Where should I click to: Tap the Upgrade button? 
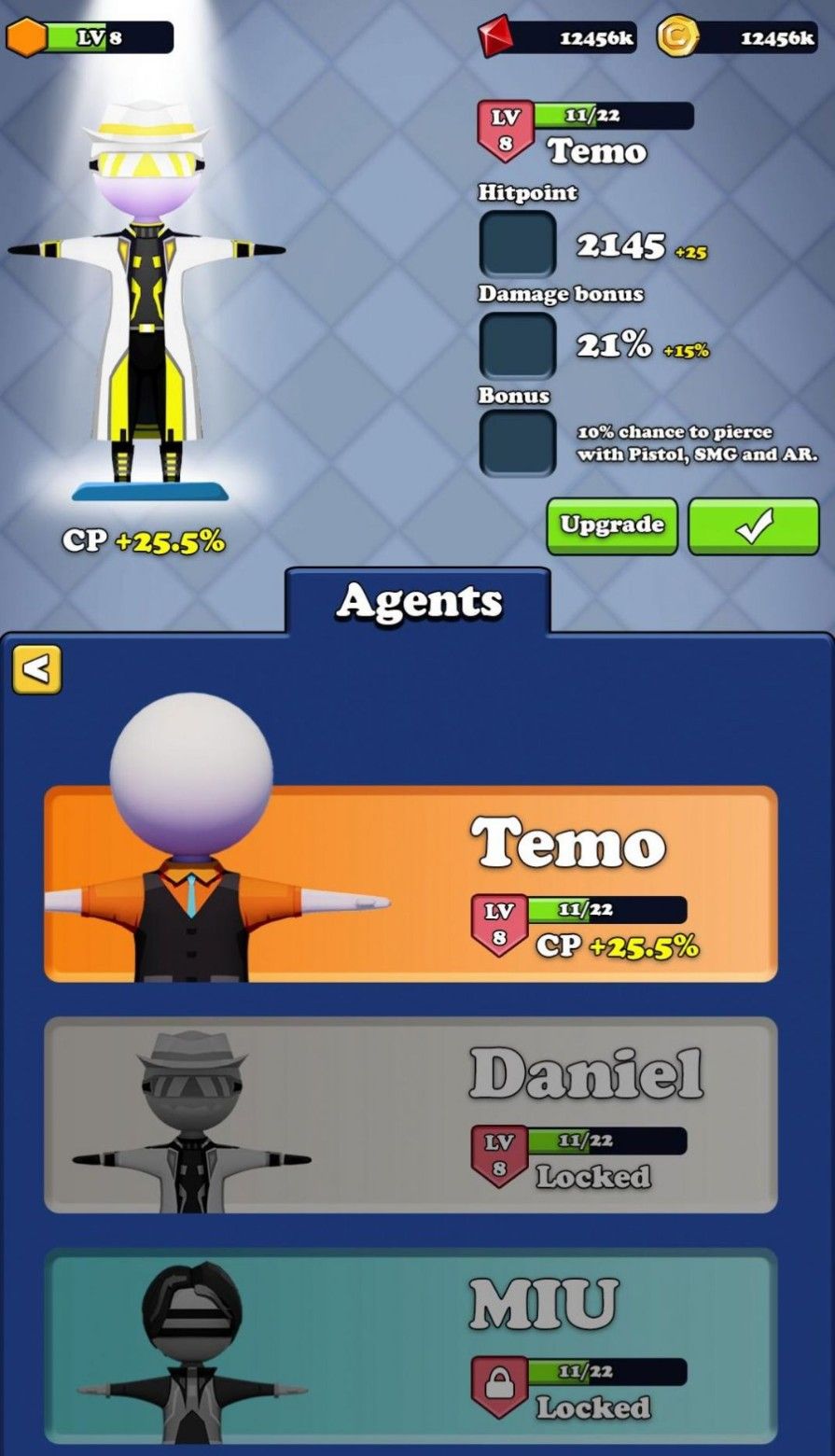pos(611,526)
